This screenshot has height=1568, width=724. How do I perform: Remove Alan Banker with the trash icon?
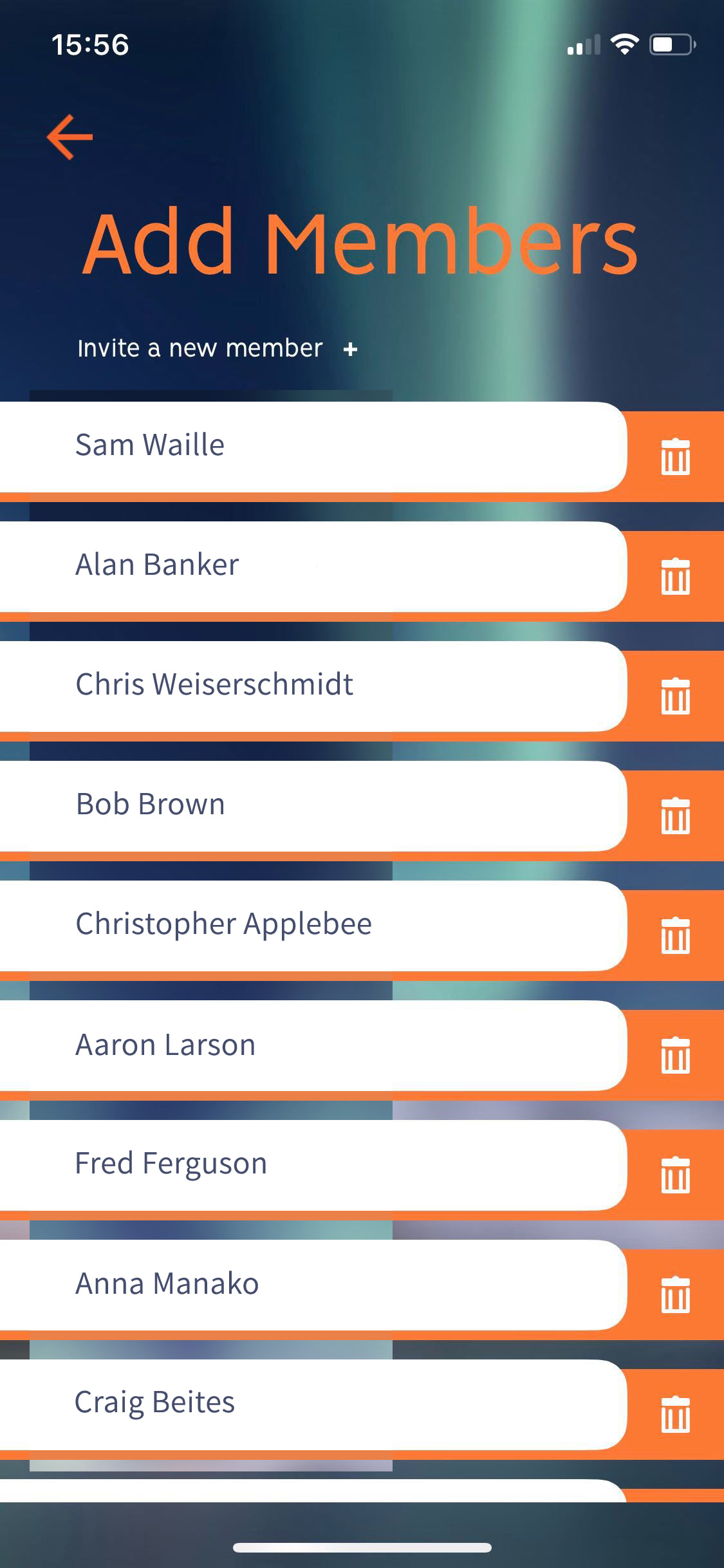675,576
